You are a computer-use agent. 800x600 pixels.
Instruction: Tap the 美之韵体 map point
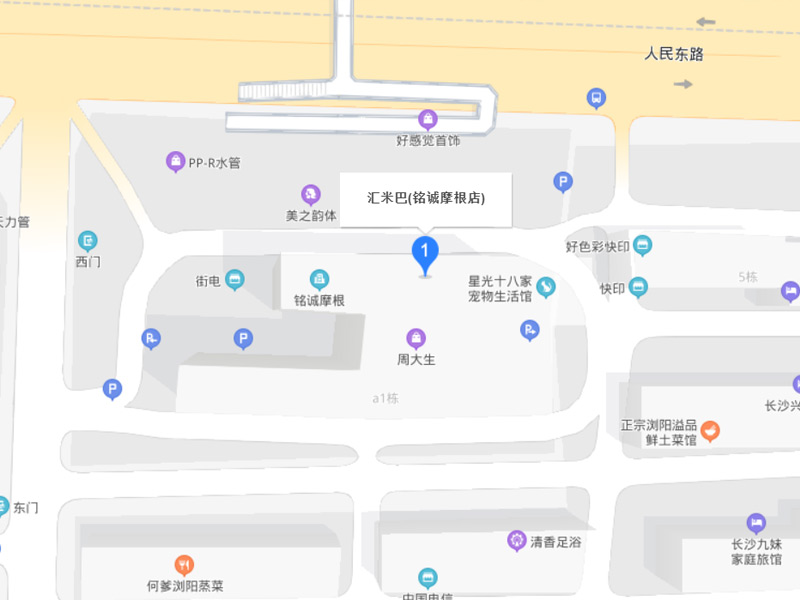tap(311, 194)
